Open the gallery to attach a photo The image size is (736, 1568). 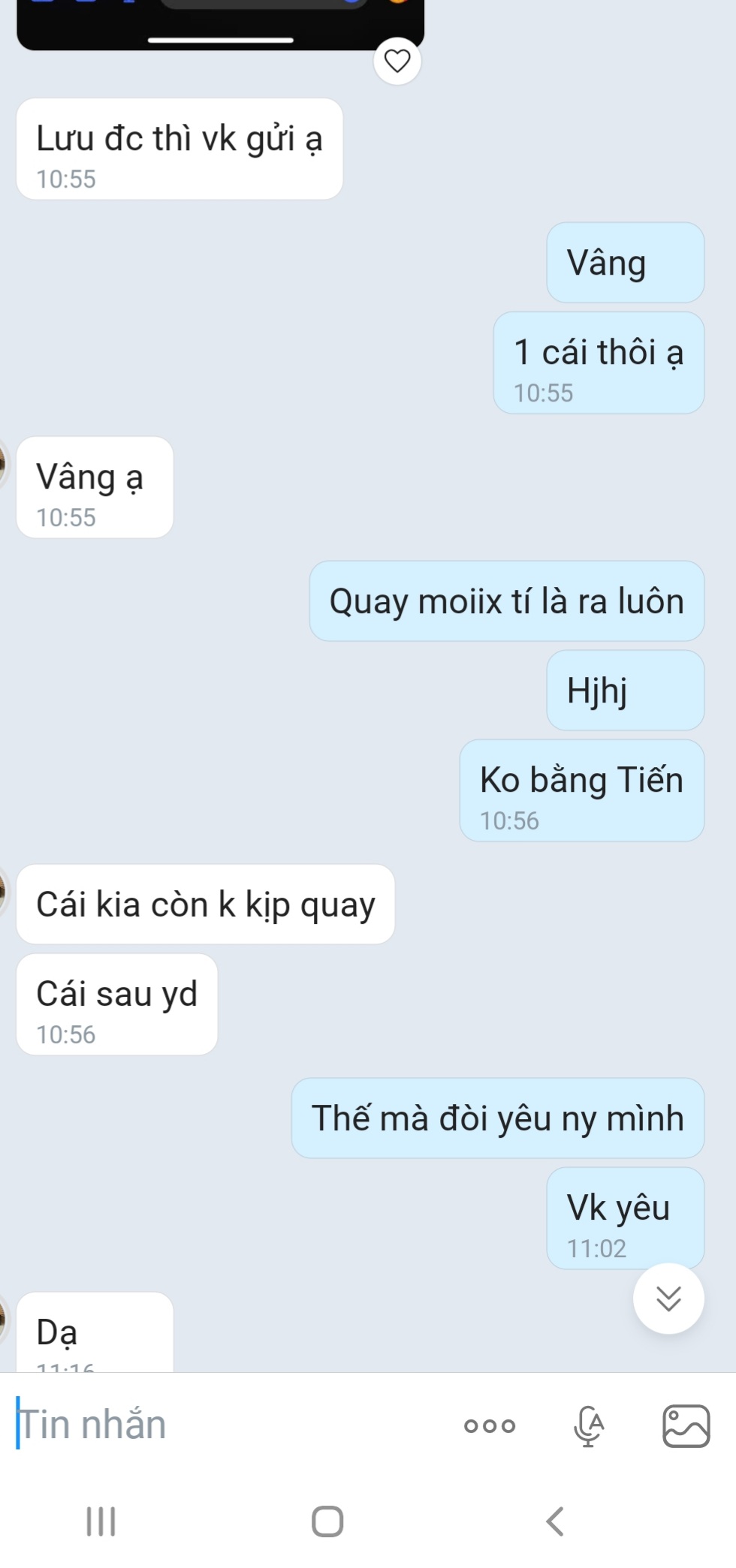coord(686,1425)
